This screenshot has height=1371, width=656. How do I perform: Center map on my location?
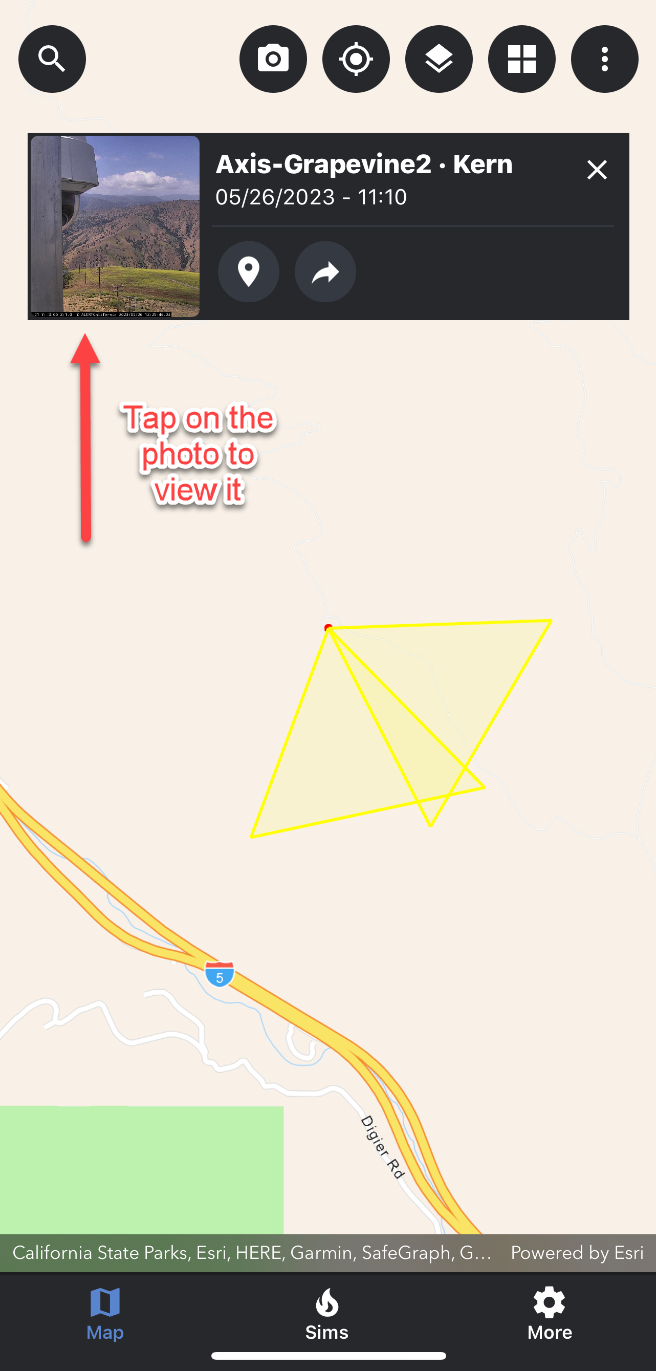[x=356, y=59]
